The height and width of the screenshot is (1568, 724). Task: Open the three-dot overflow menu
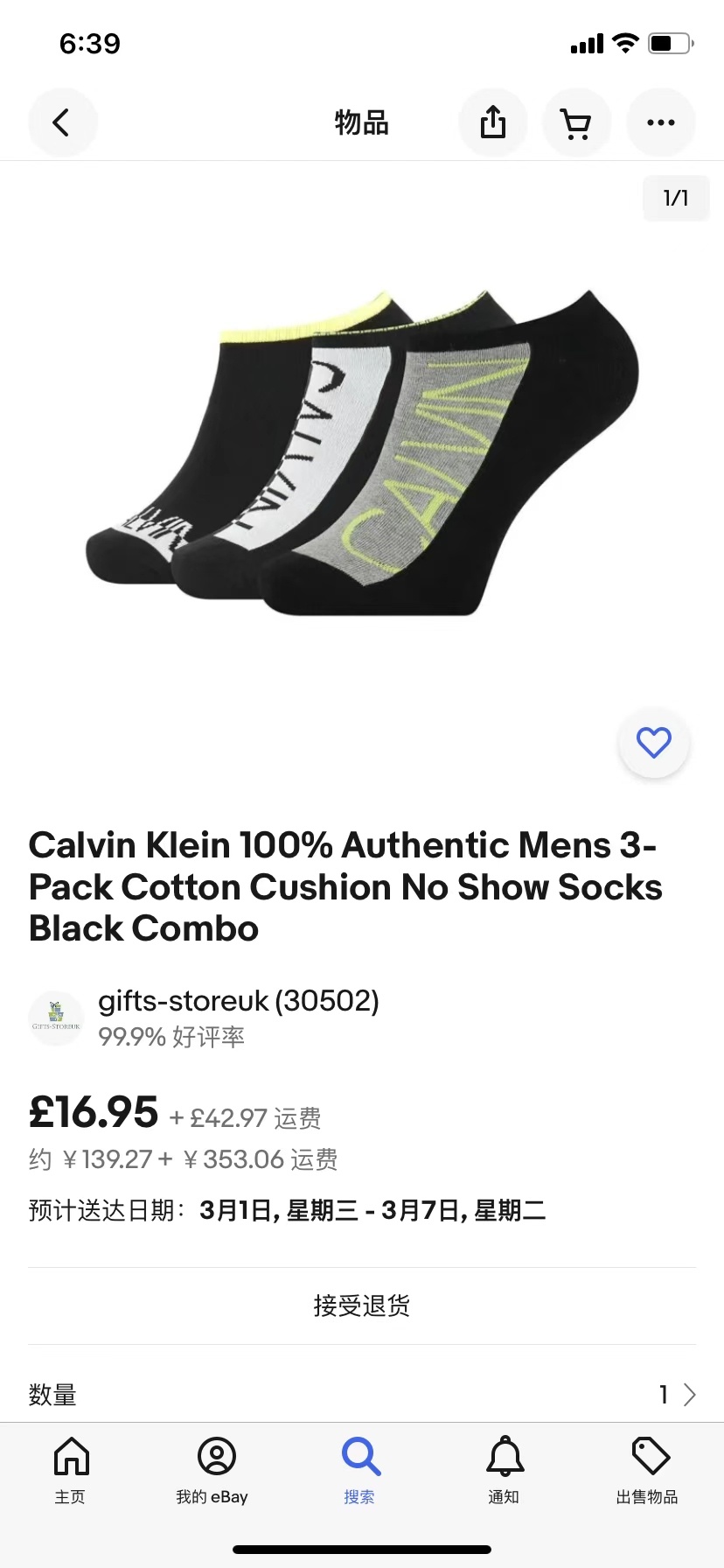pos(660,122)
